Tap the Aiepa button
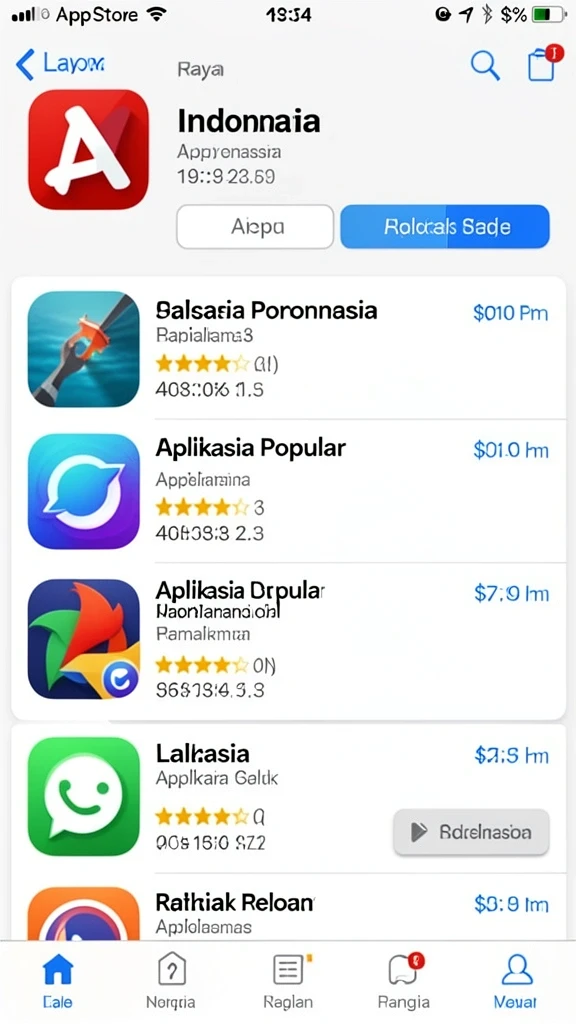Screen dimensions: 576x1024 click(x=255, y=227)
